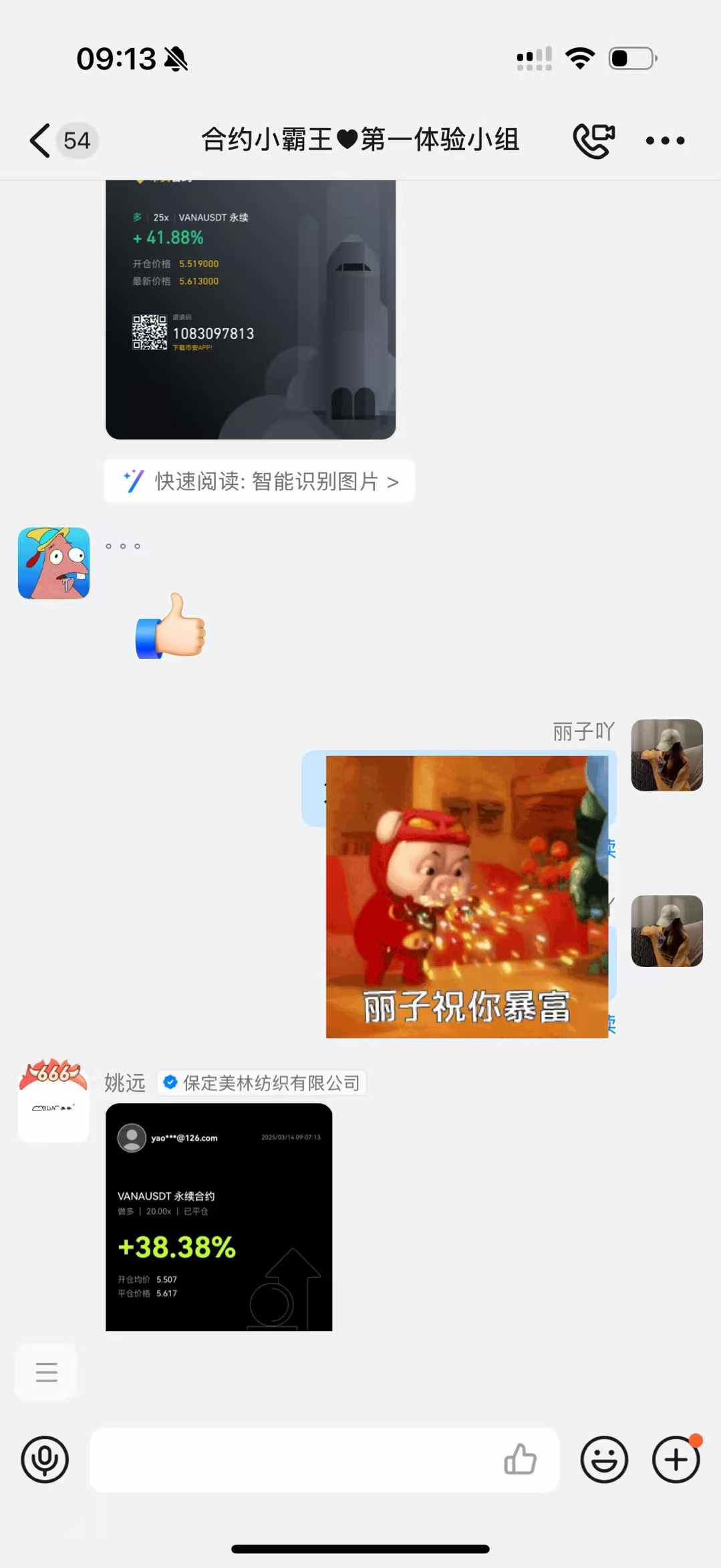Open 姚远's +38.38% screenshot
The height and width of the screenshot is (1568, 721).
coord(219,1217)
